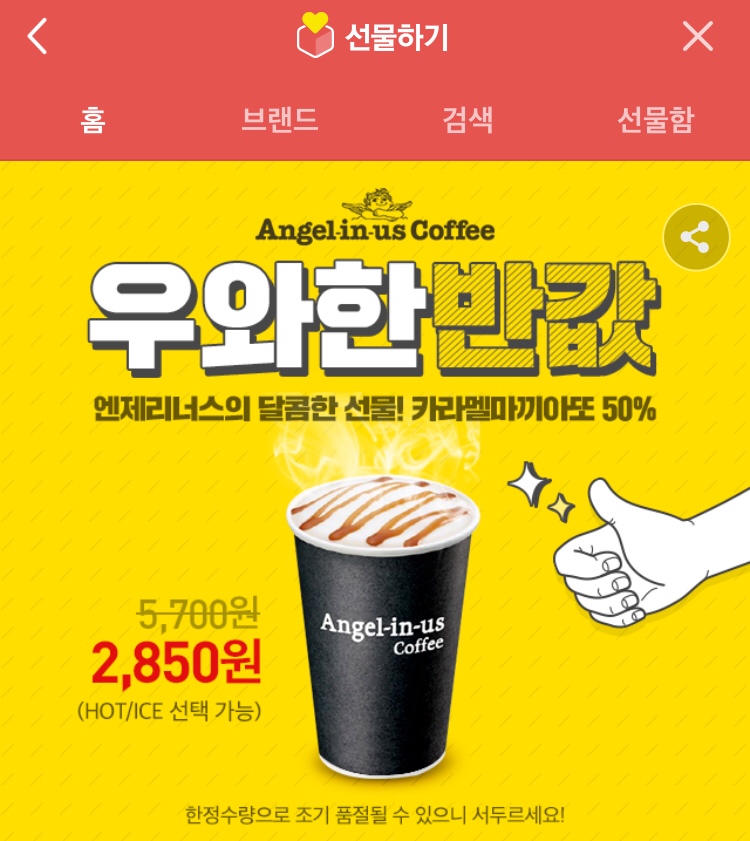Go back with the top-left arrow
The width and height of the screenshot is (750, 841).
37,36
